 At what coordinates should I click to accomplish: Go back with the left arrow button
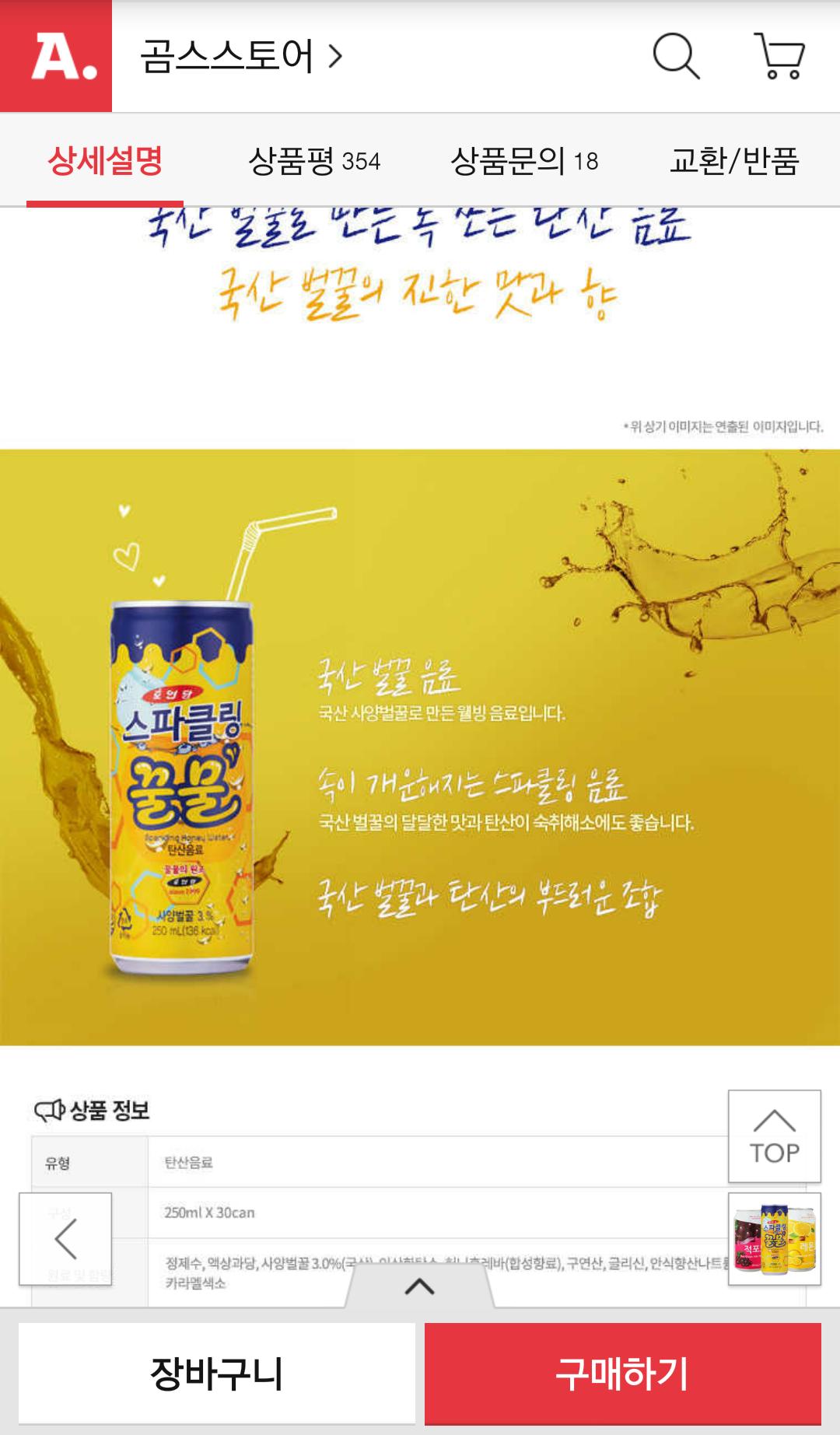point(65,1239)
